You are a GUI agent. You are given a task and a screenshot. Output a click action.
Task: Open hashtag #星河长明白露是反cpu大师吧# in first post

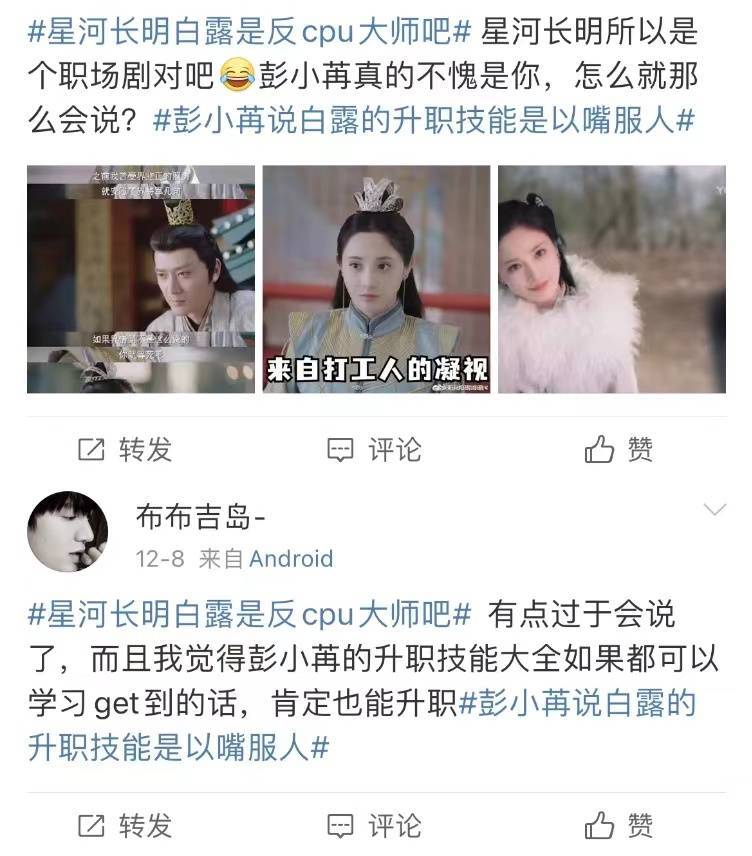[248, 30]
